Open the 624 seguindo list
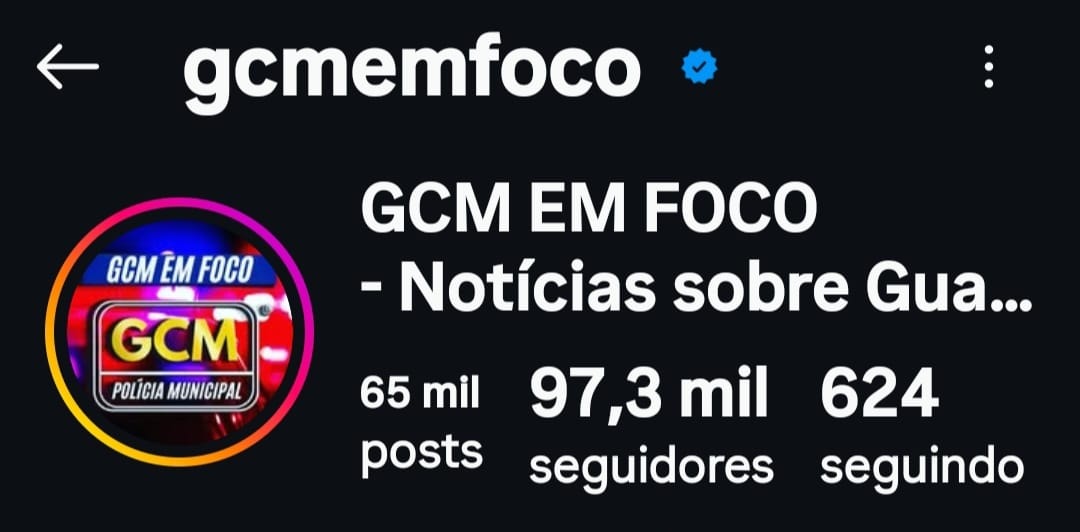This screenshot has height=532, width=1080. [920, 425]
